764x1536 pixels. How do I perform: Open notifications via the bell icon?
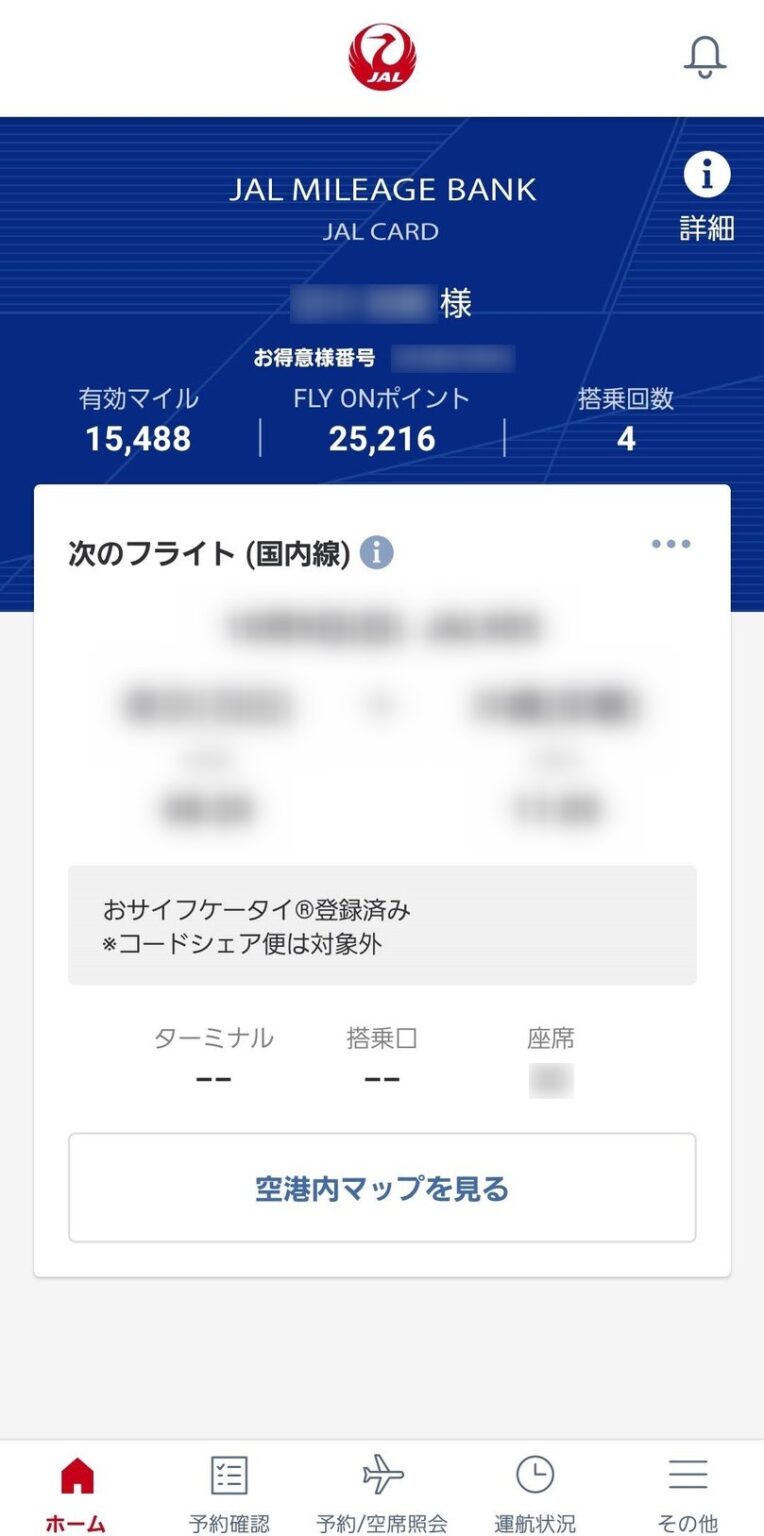(705, 57)
